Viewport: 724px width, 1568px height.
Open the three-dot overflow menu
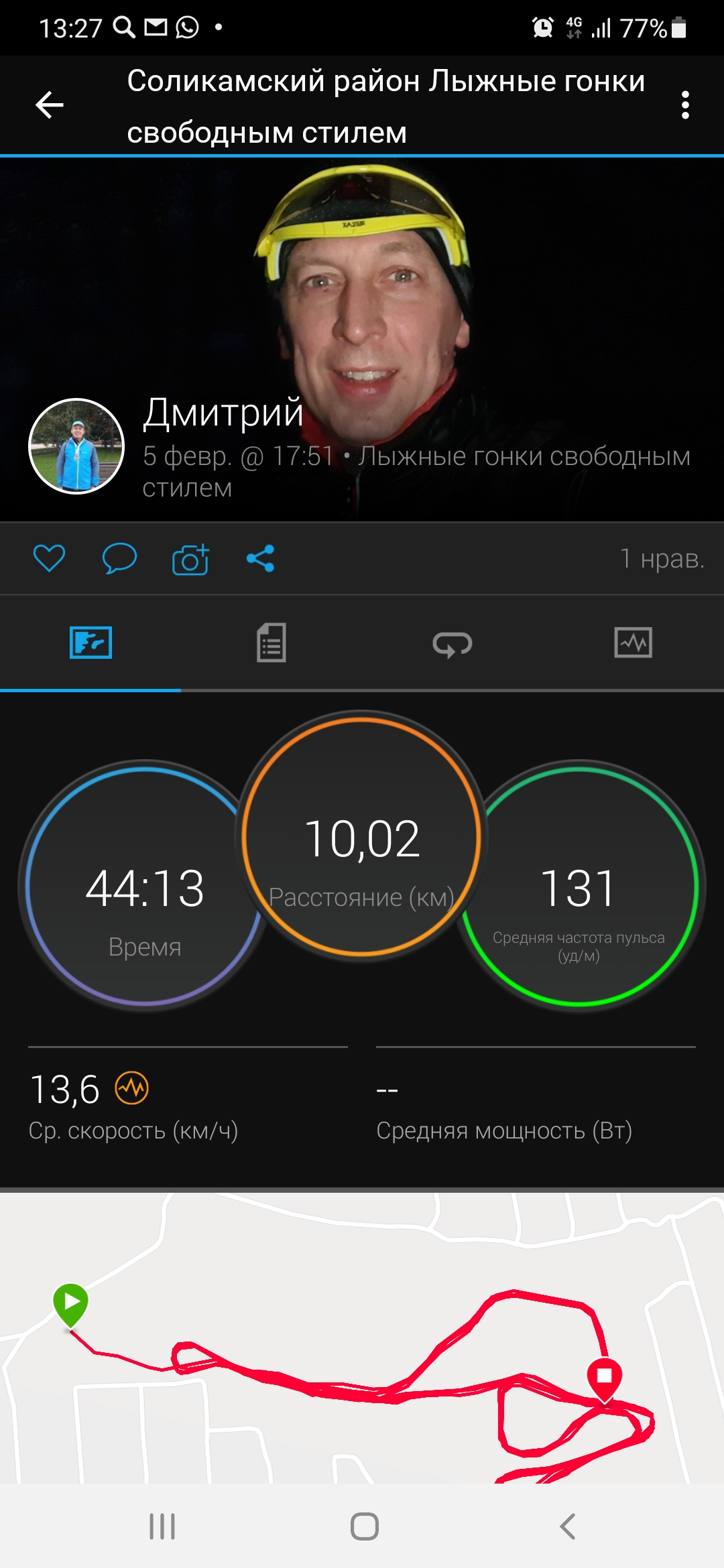tap(684, 105)
